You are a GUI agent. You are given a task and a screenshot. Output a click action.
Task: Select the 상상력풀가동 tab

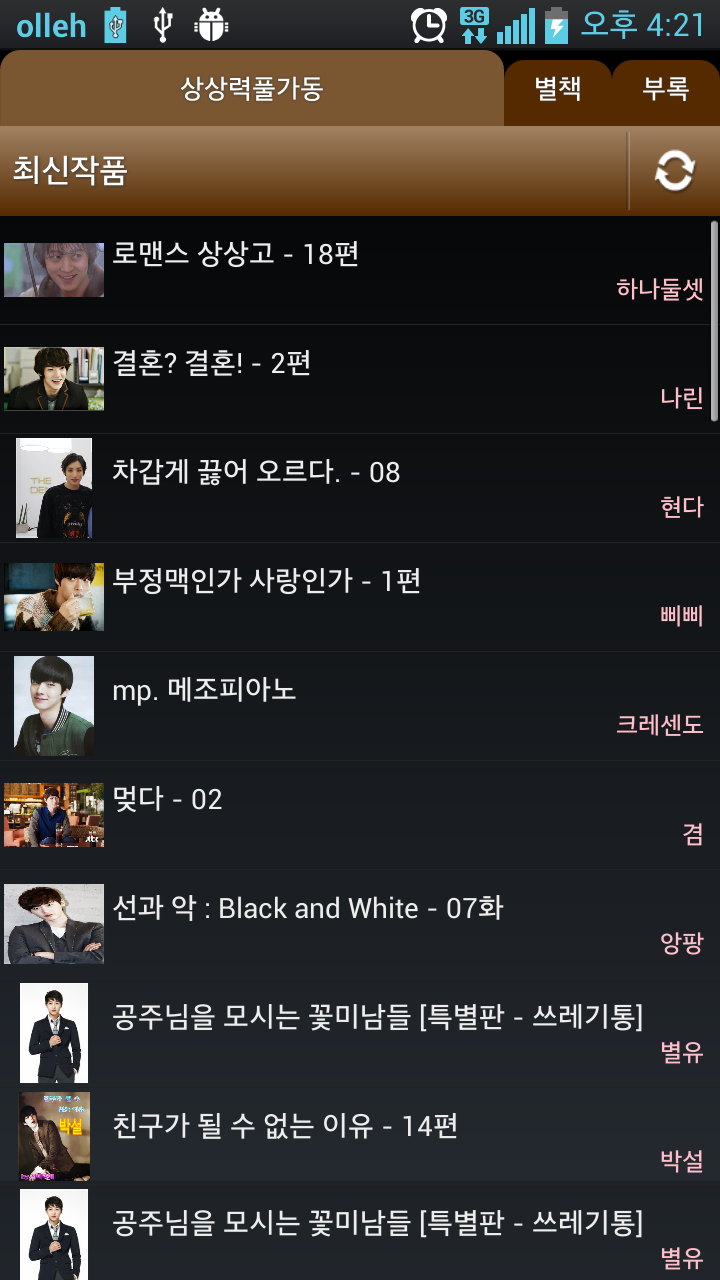coord(251,89)
